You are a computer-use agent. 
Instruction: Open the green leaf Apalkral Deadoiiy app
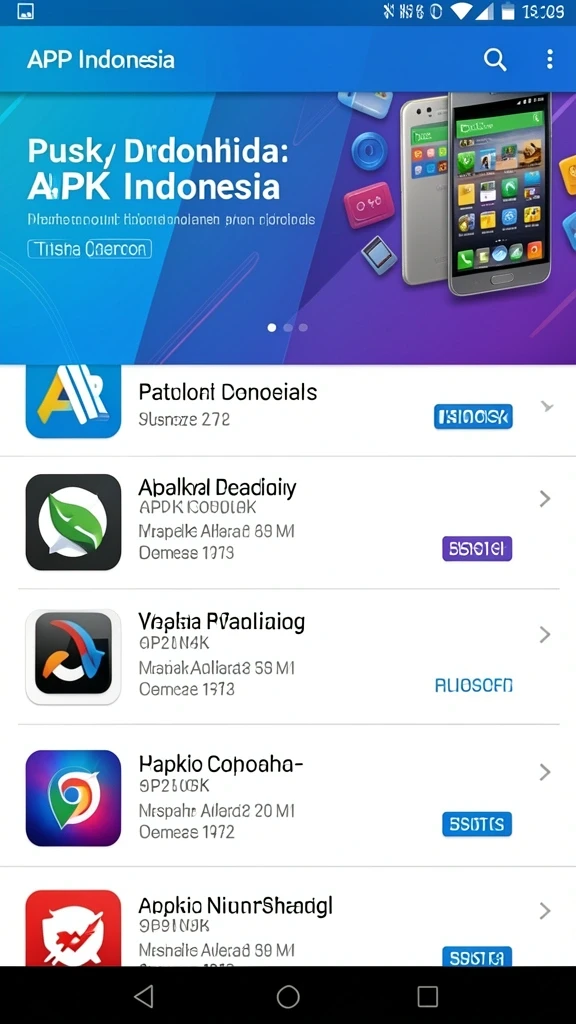288,522
